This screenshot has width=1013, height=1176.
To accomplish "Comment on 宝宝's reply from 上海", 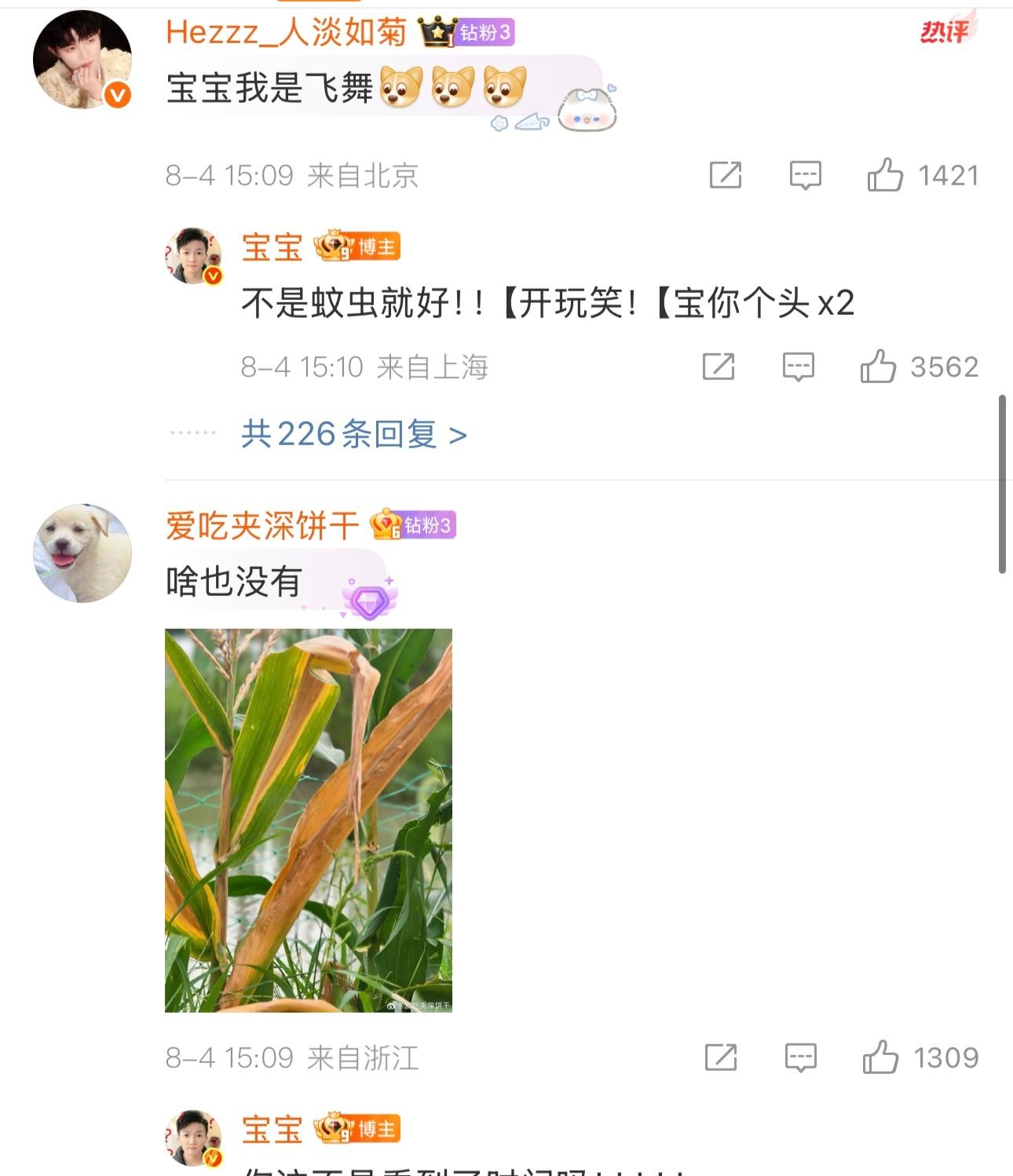I will (798, 367).
